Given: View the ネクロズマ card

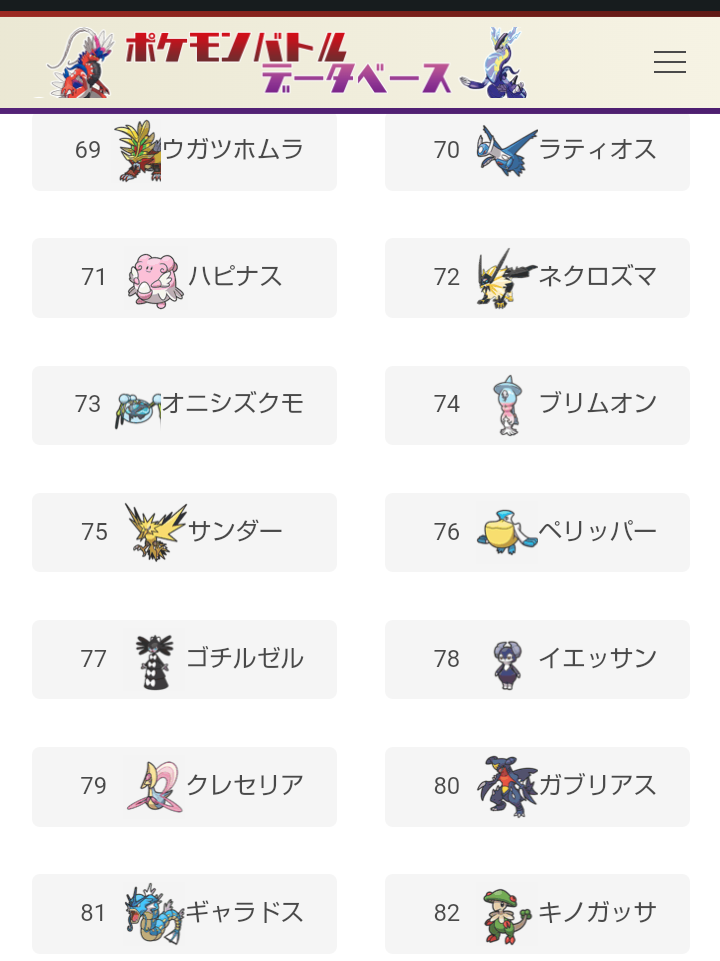Looking at the screenshot, I should [x=537, y=278].
